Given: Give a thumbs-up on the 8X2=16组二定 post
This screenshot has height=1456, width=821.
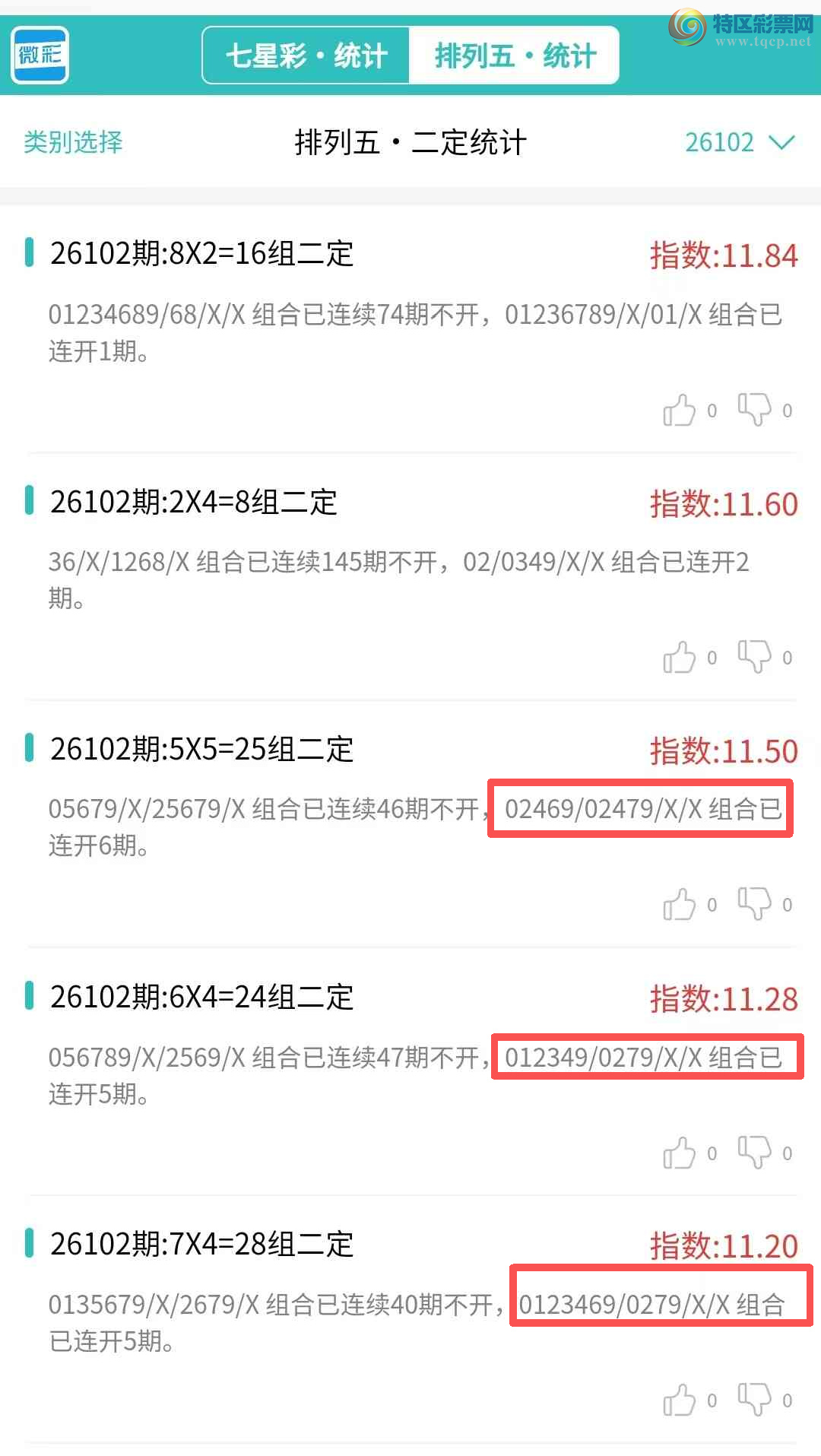Looking at the screenshot, I should 681,411.
